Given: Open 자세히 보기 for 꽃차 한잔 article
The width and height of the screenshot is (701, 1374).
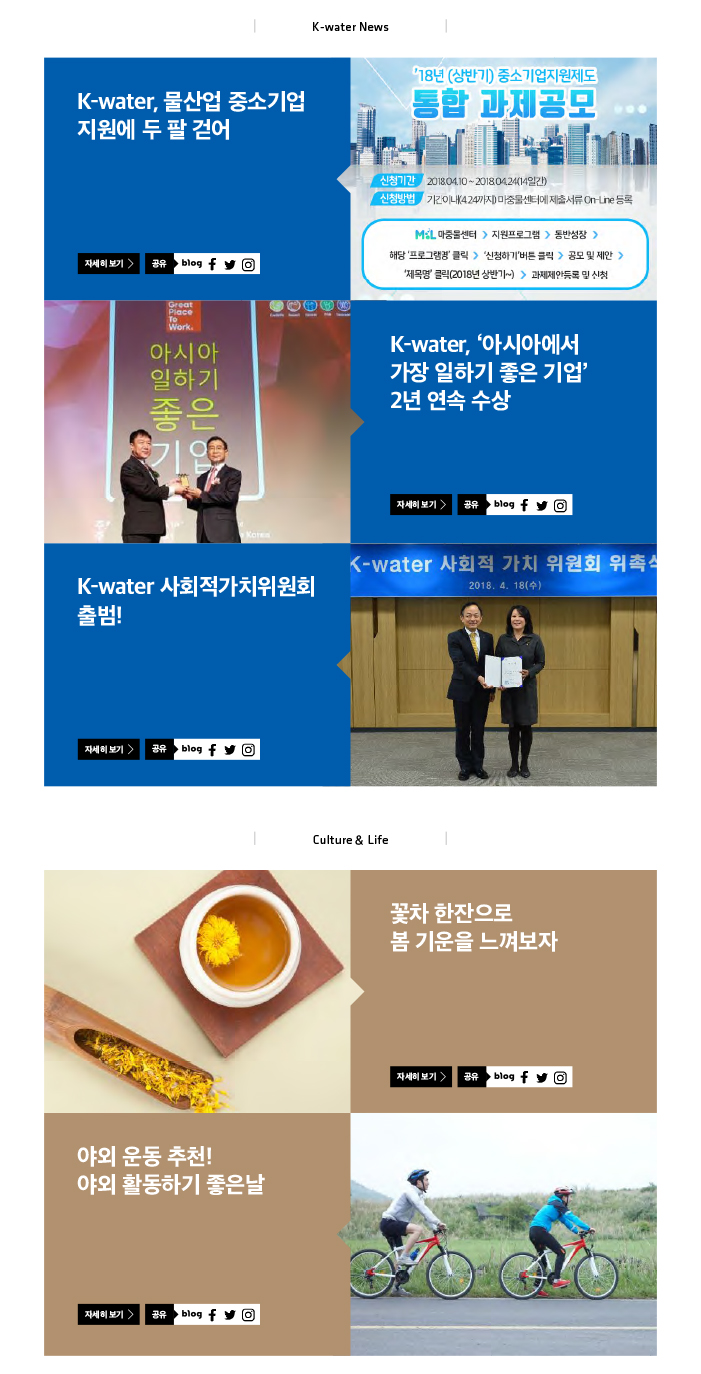Looking at the screenshot, I should (420, 1077).
